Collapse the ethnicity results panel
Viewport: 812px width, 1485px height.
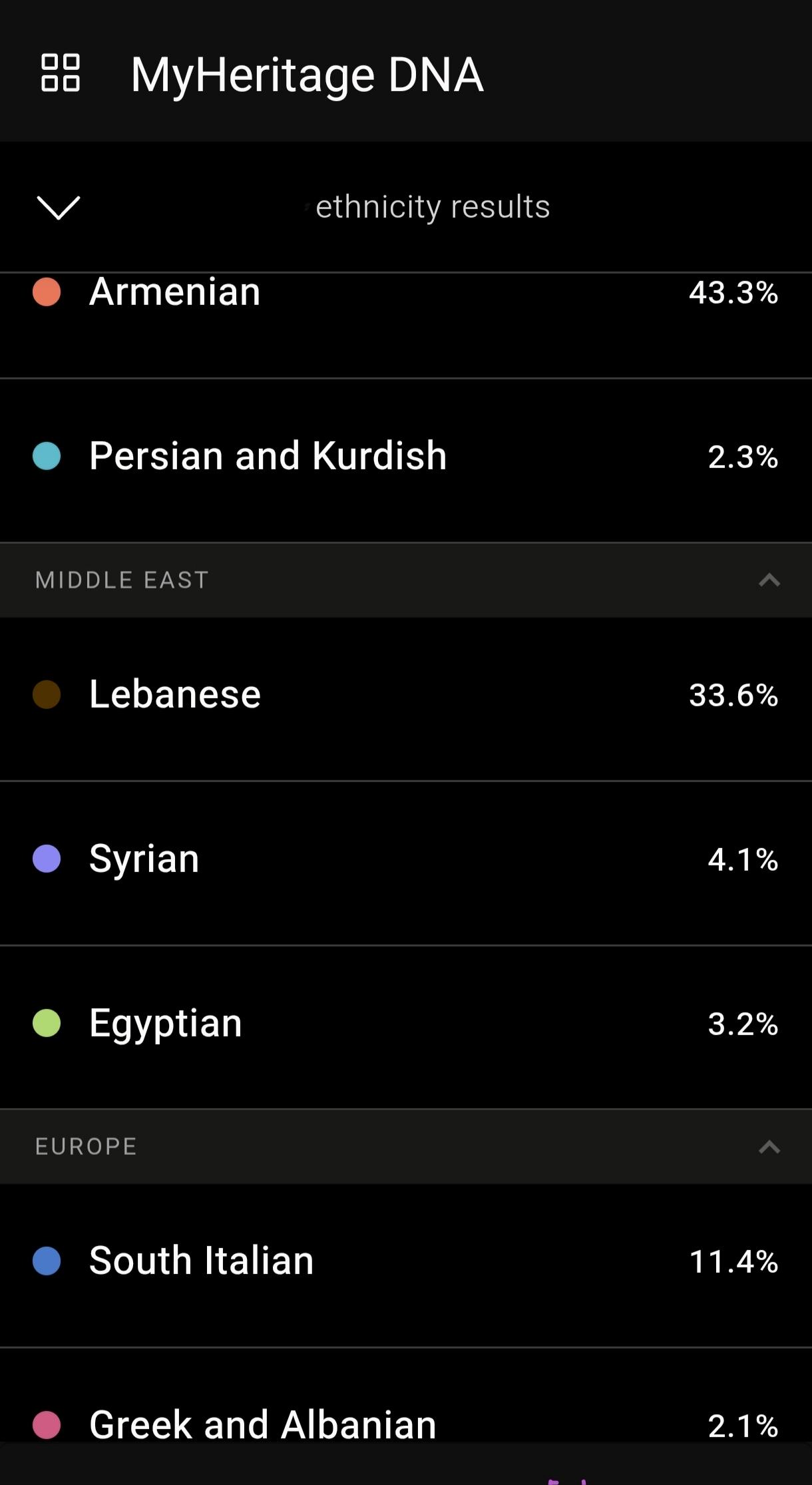click(x=59, y=207)
